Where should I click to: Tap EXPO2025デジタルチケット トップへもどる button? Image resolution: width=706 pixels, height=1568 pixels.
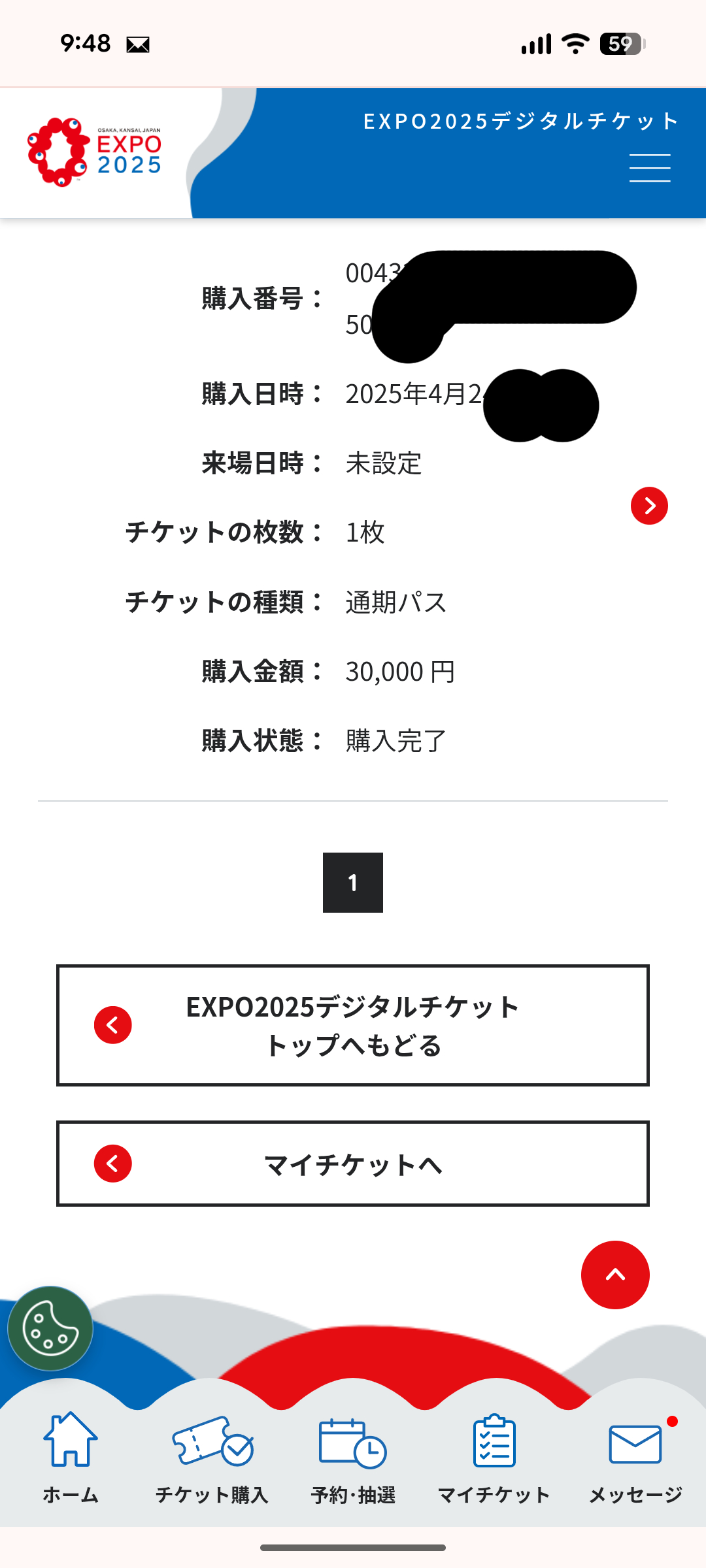click(x=353, y=1025)
